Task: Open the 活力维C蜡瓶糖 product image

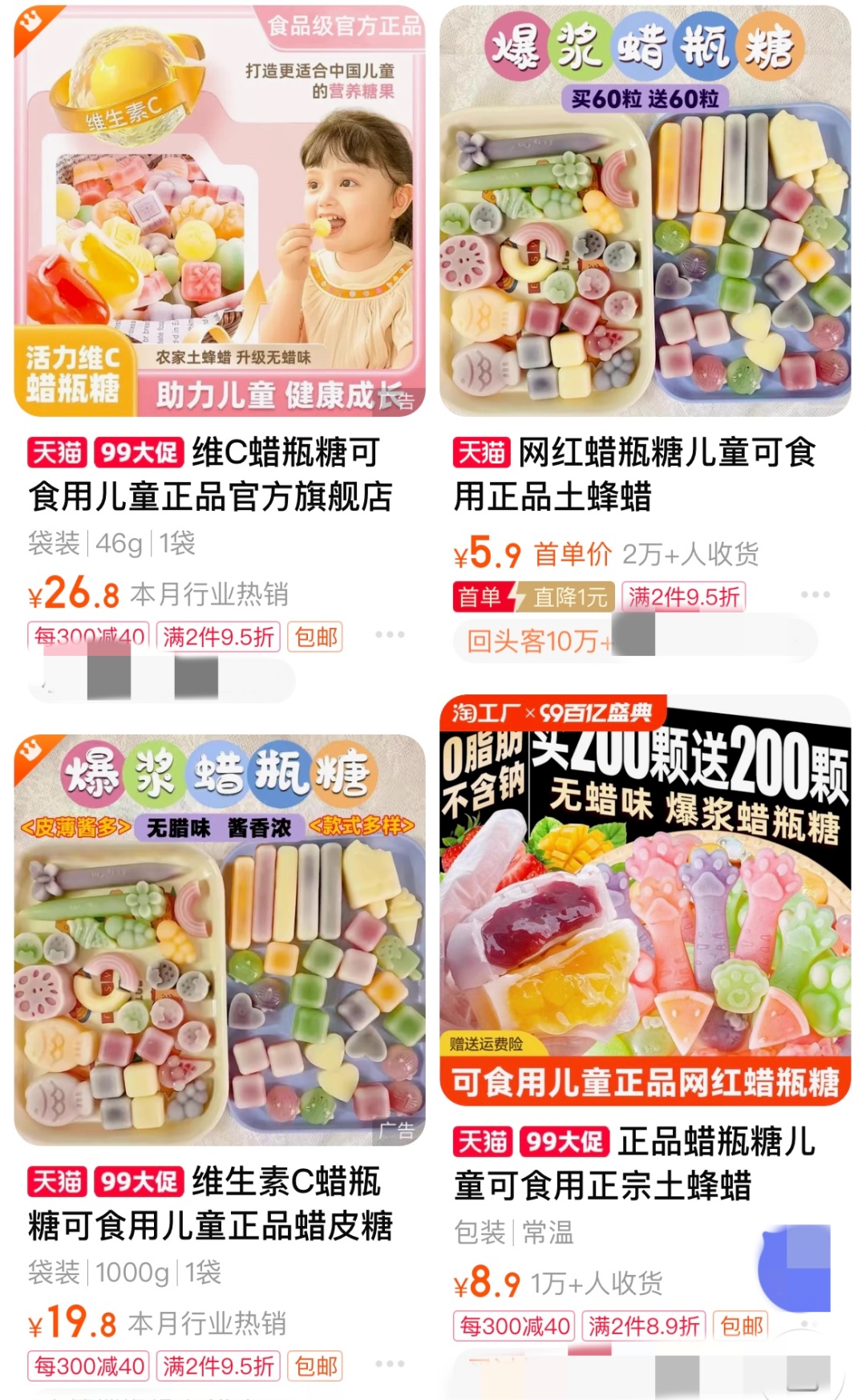Action: [x=220, y=211]
